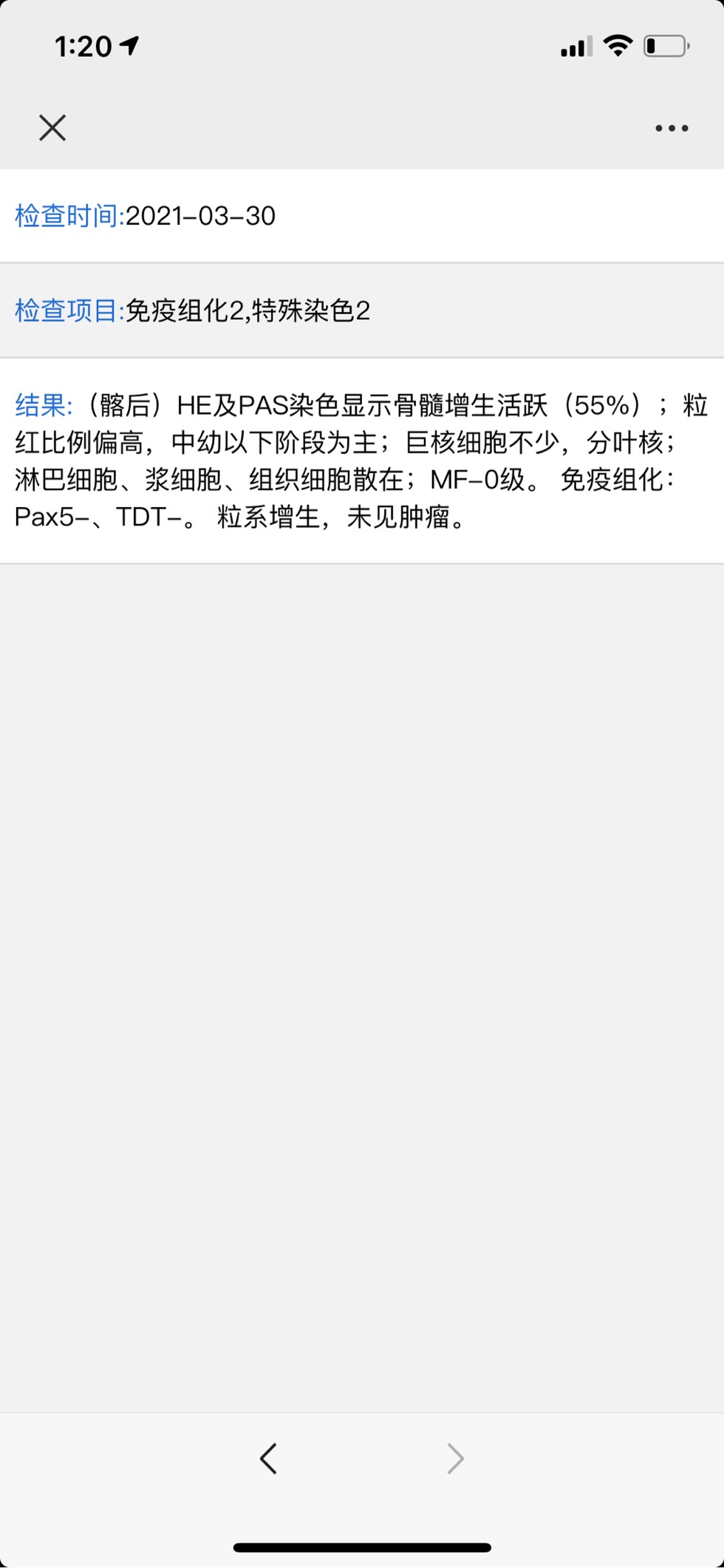Close the webview with the X icon
The image size is (724, 1568).
[x=52, y=128]
